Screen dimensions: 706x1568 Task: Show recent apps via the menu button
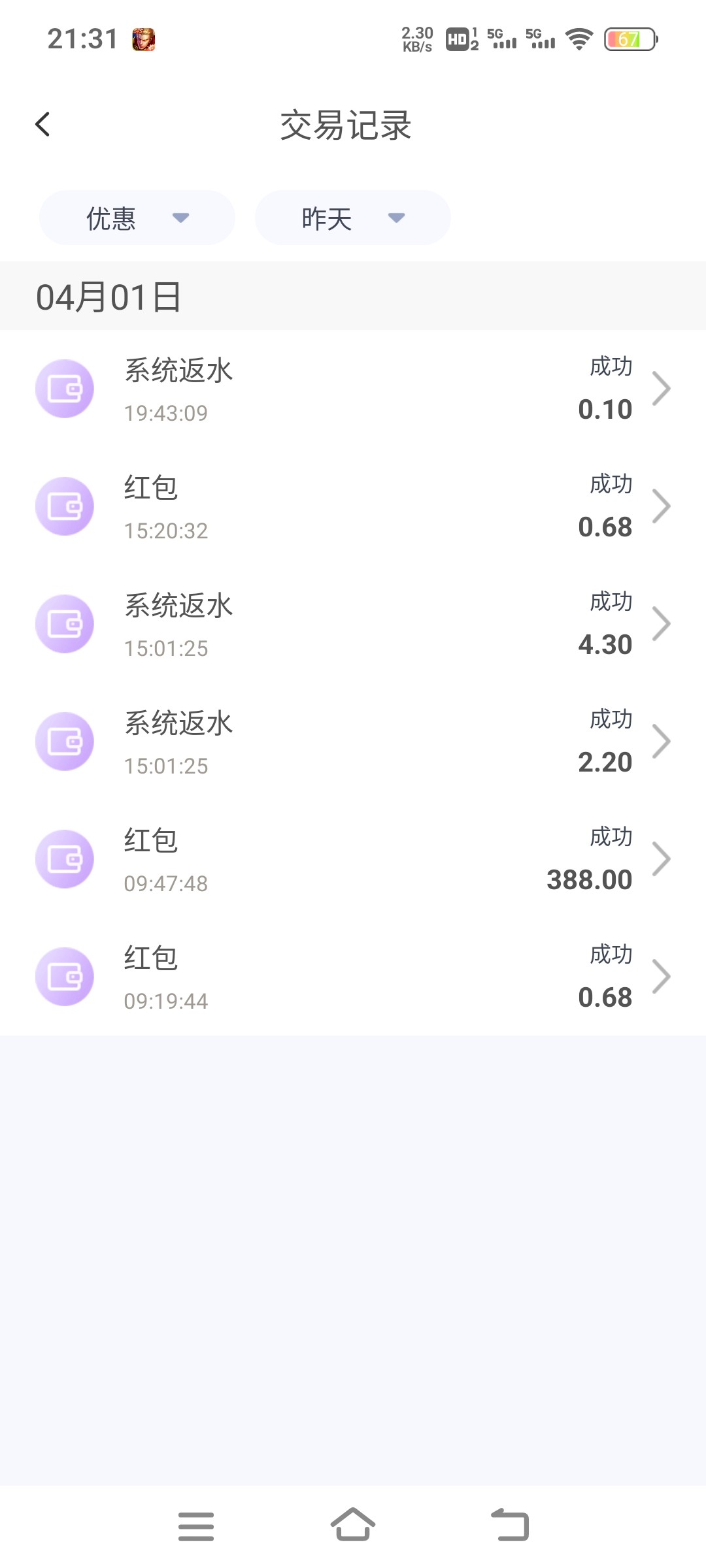tap(196, 1526)
